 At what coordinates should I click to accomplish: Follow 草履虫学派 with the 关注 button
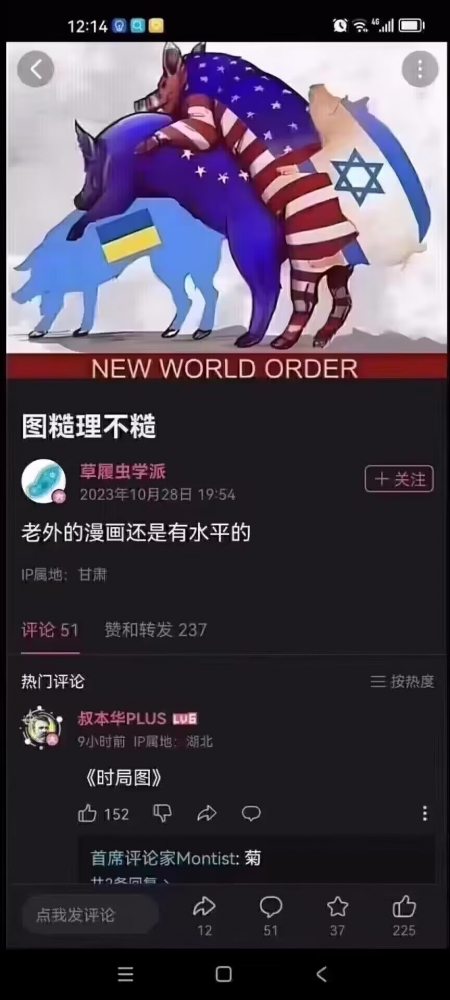399,479
